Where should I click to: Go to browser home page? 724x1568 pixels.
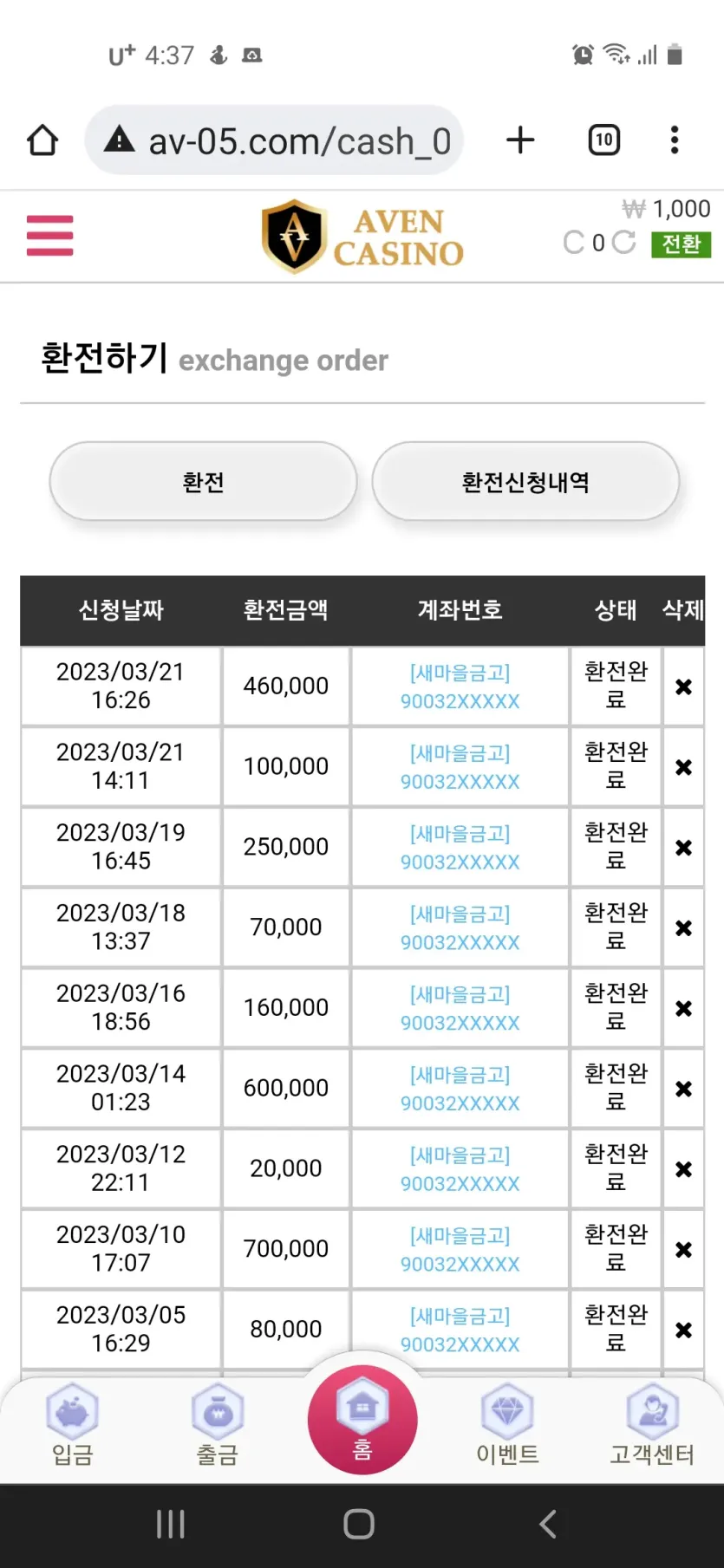coord(42,140)
